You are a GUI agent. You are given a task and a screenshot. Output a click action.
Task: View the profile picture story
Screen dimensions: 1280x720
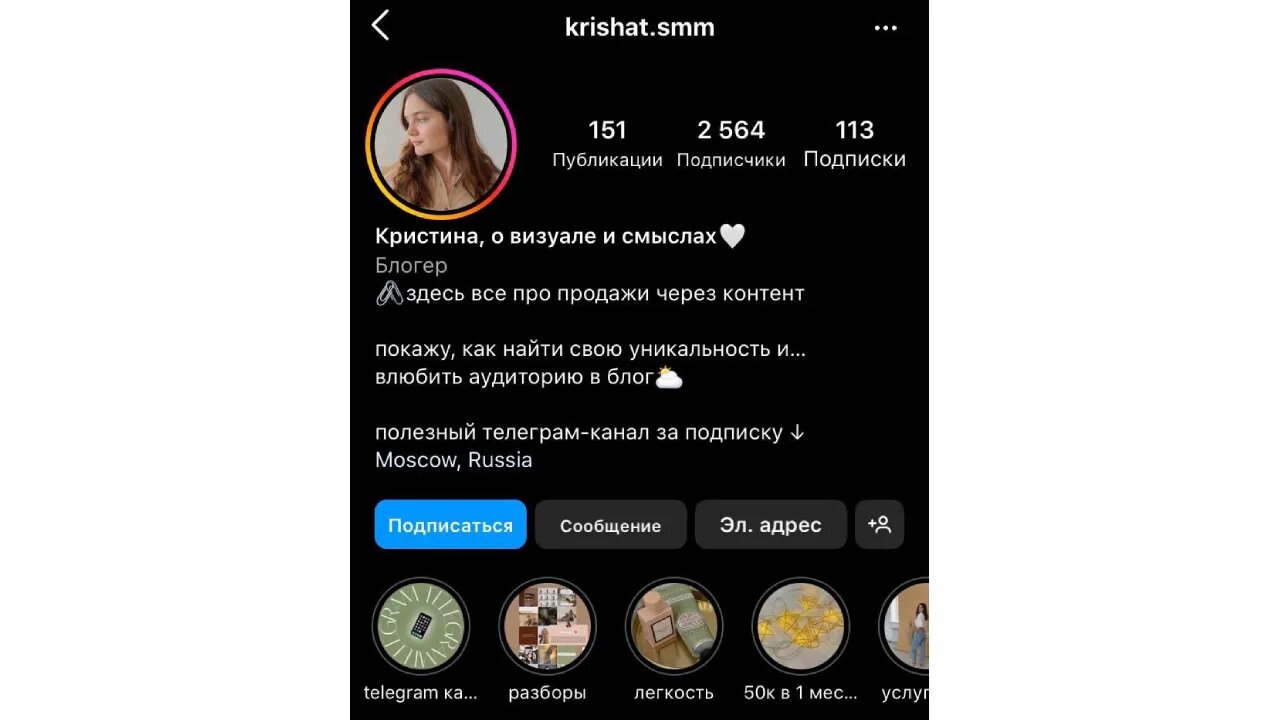(441, 144)
